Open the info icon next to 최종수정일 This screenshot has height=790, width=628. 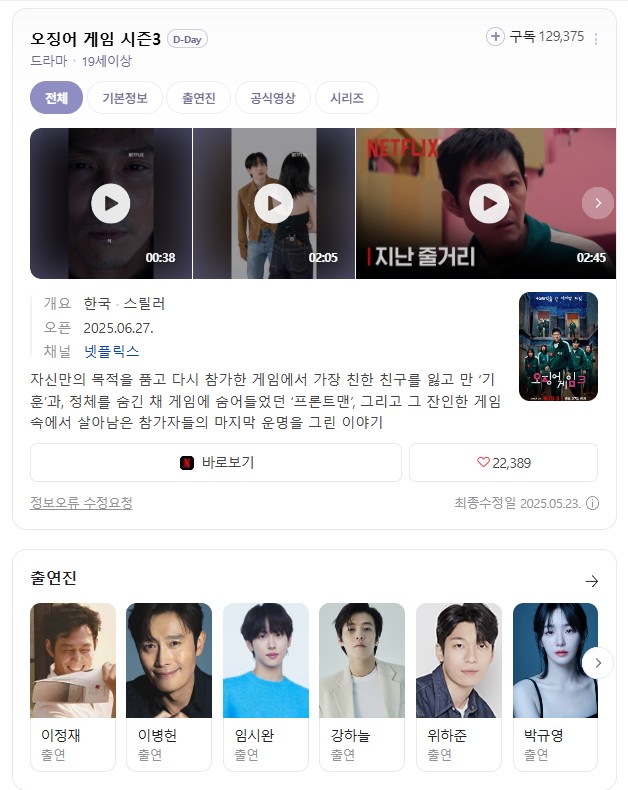(592, 503)
